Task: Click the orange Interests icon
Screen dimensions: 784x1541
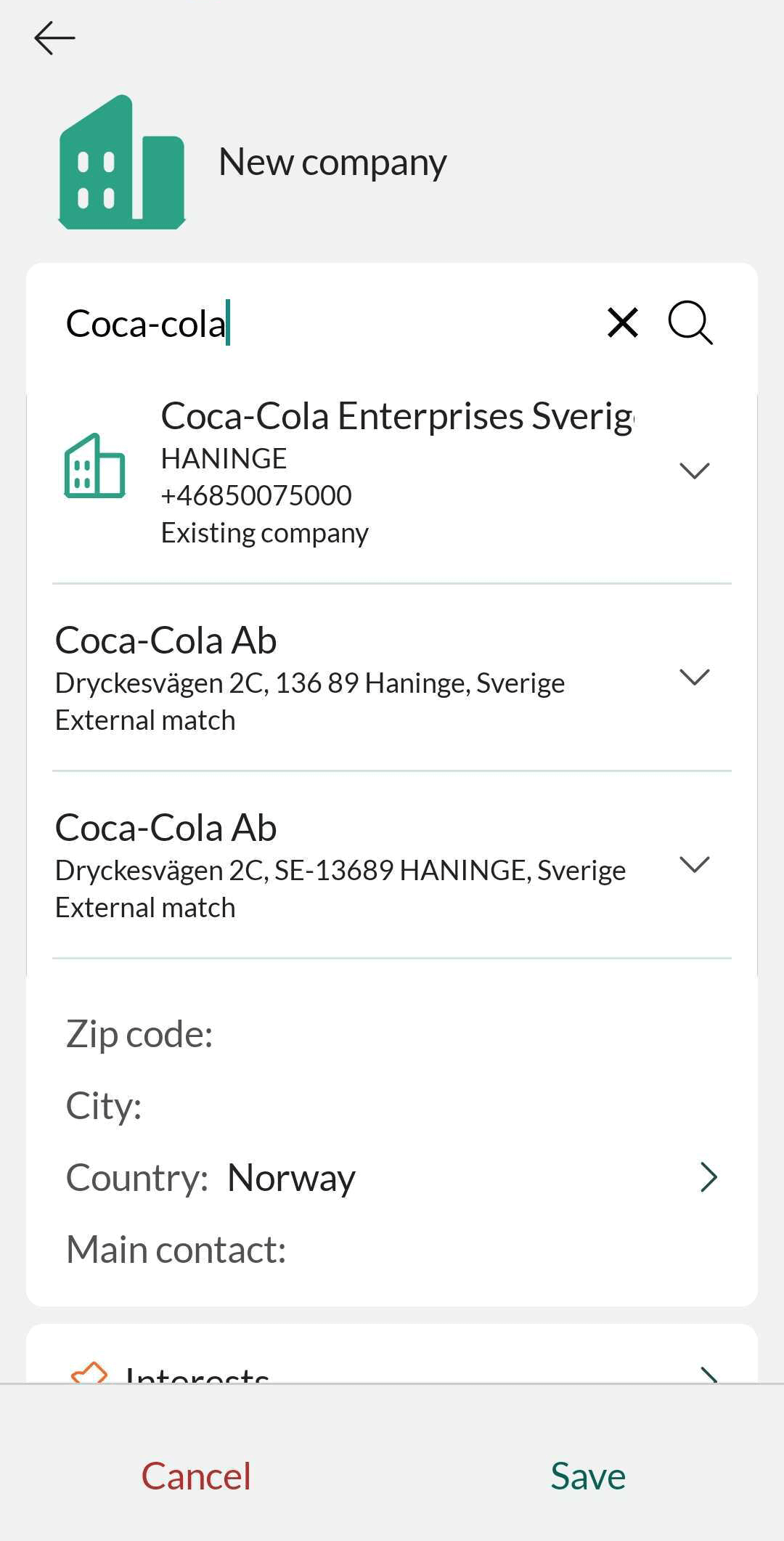Action: point(89,1373)
